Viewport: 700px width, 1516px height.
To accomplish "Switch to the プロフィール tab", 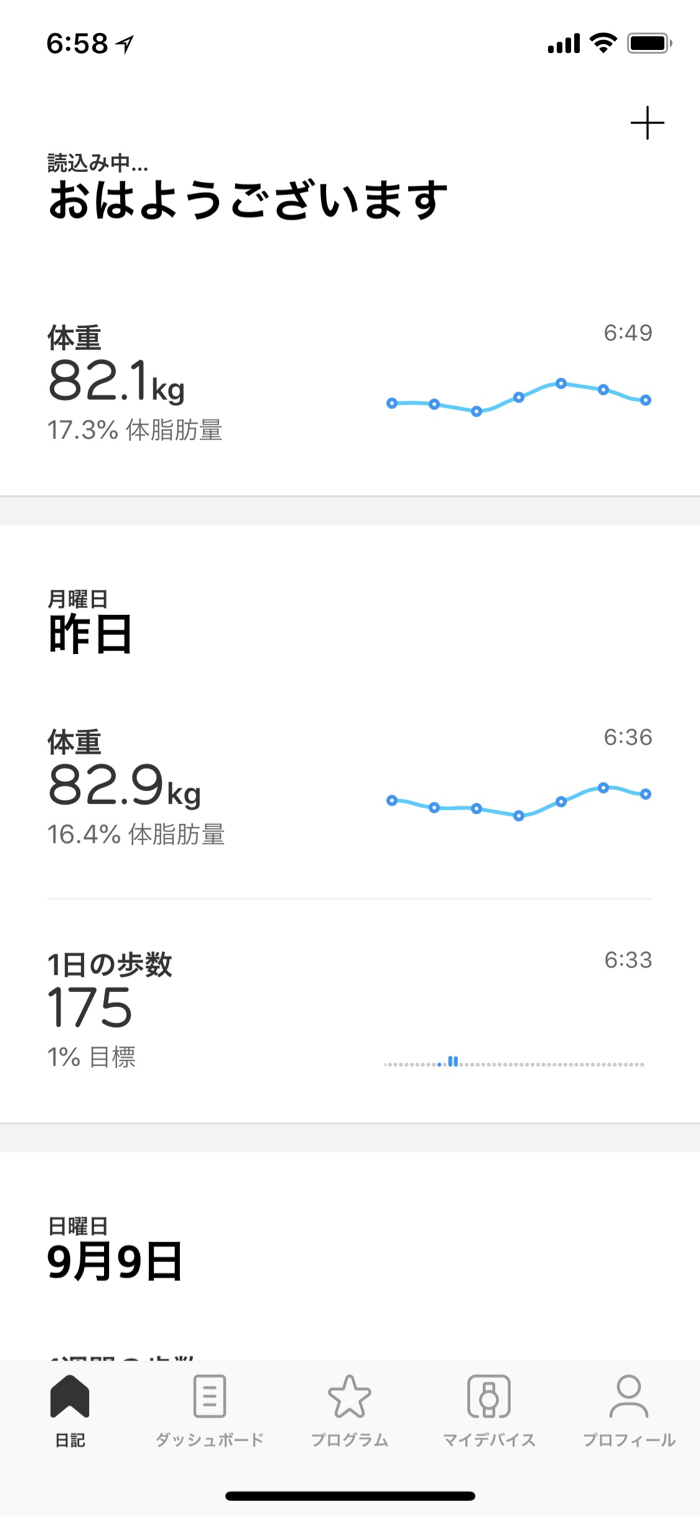I will [x=629, y=1412].
